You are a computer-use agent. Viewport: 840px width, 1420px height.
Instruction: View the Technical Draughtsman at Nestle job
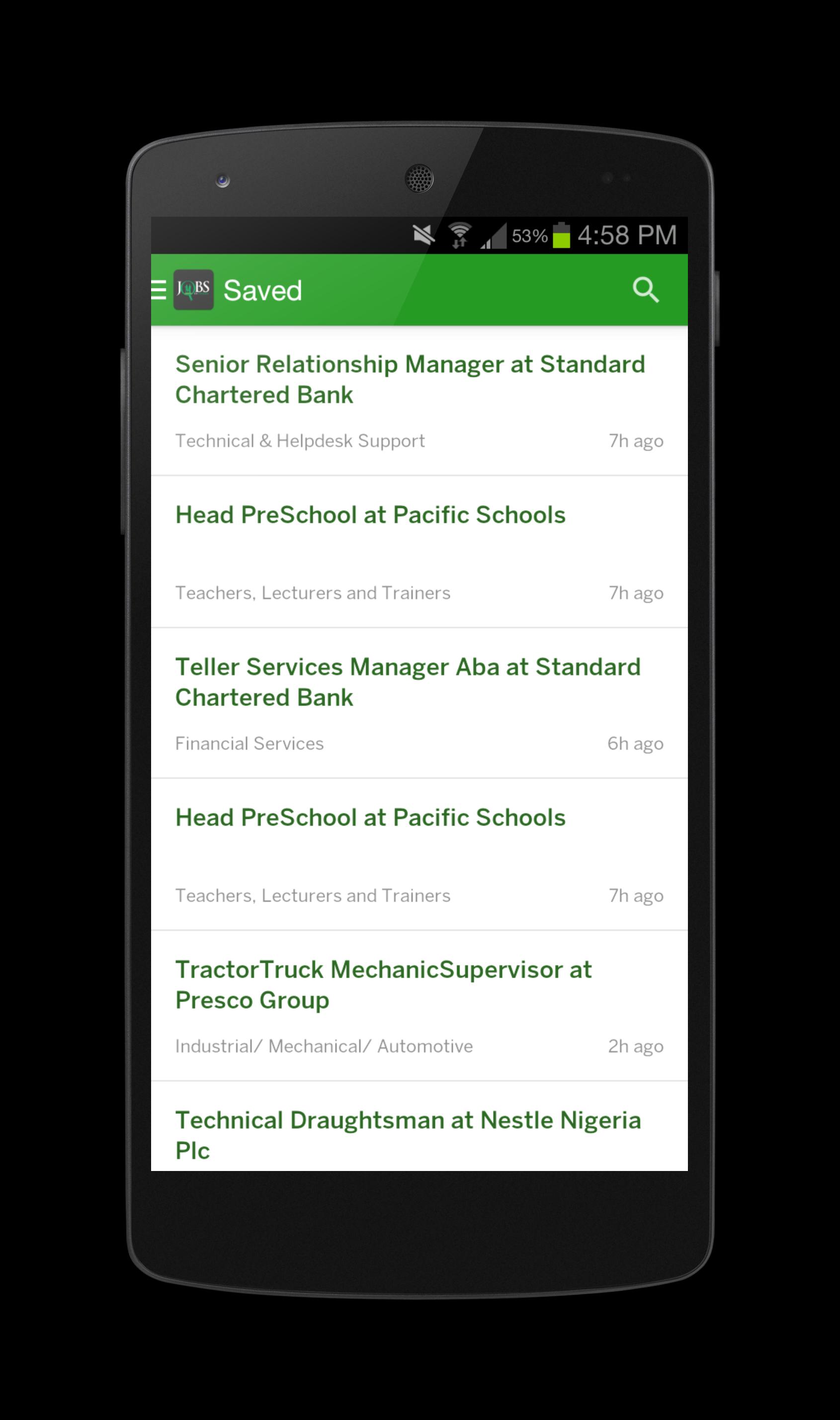(408, 1135)
